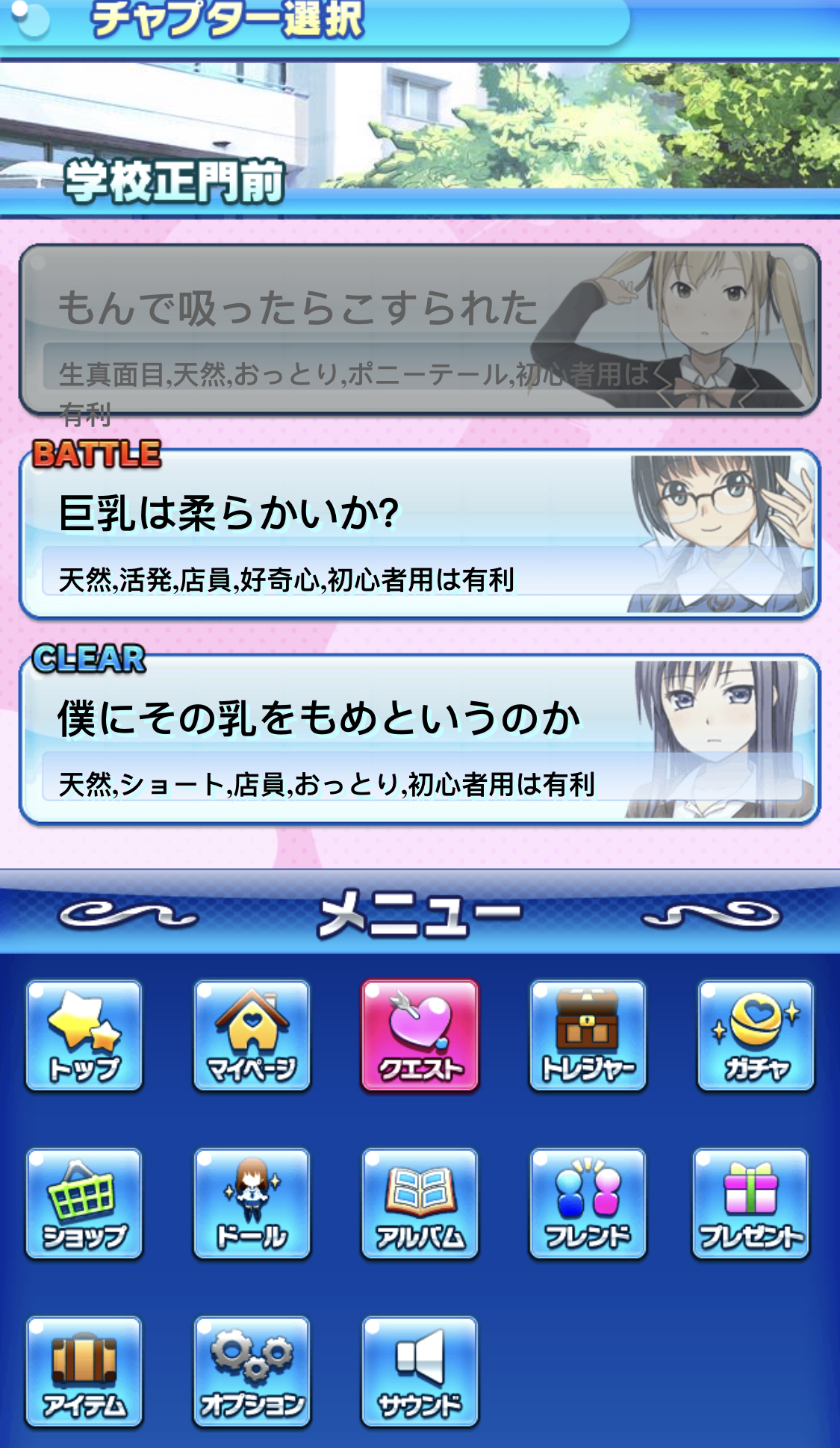
Task: Open the トレジャー chest button
Action: (588, 1035)
